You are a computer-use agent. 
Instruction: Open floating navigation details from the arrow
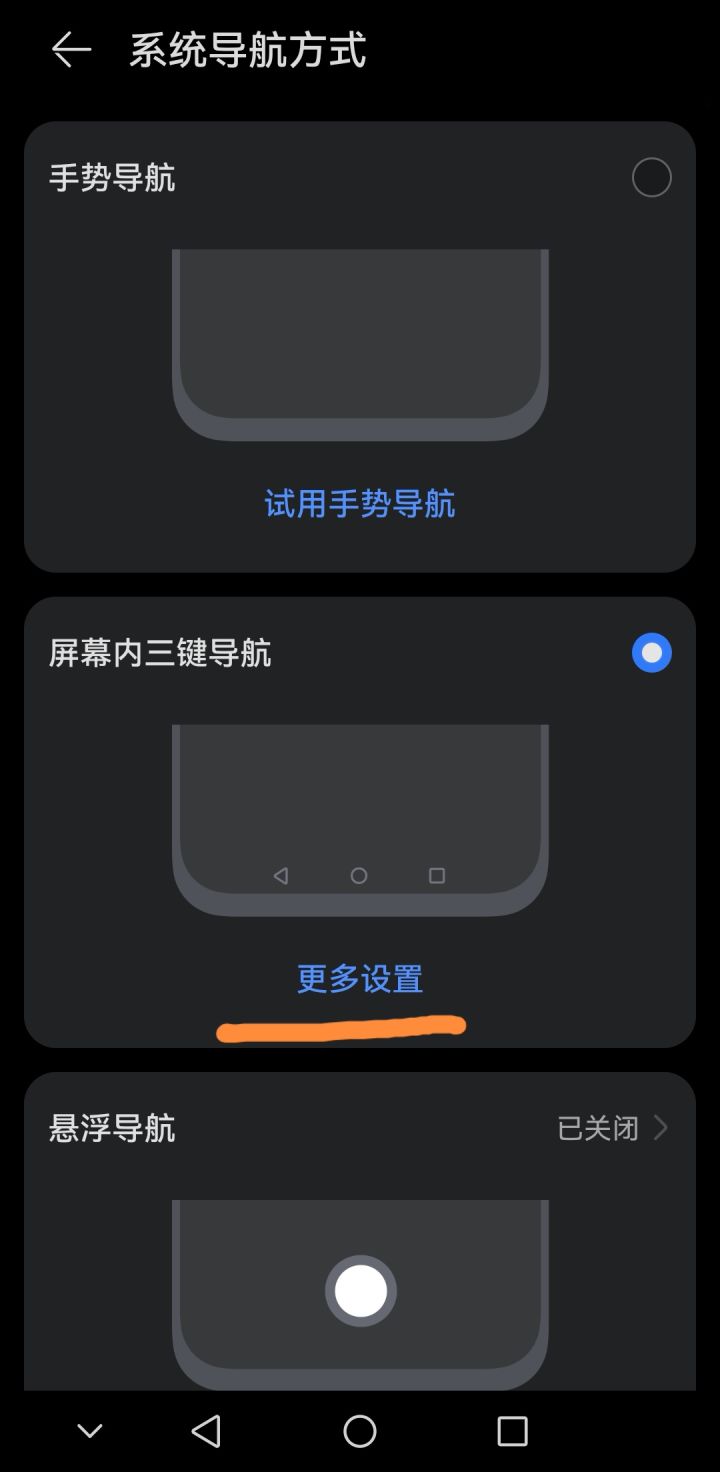[x=660, y=1128]
